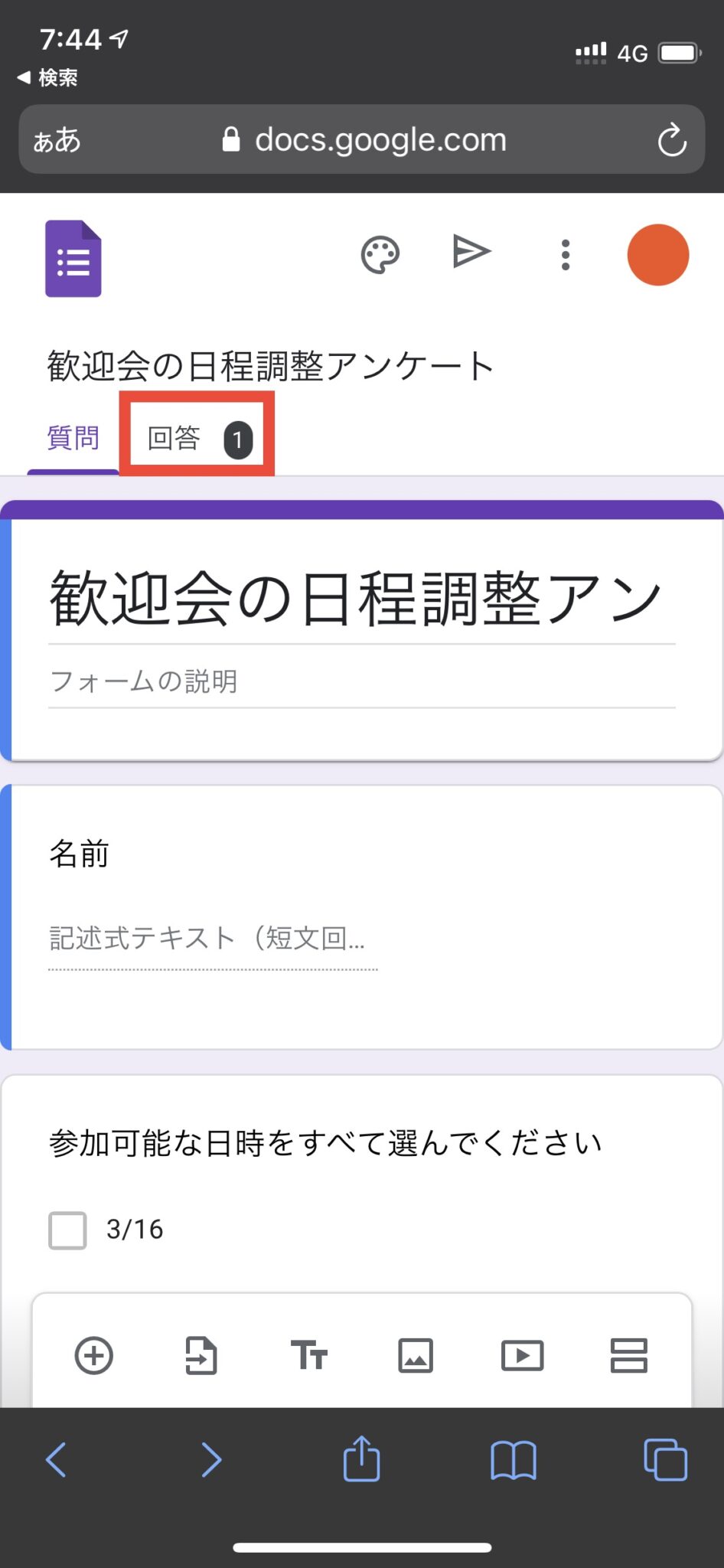The height and width of the screenshot is (1568, 724).
Task: Import questions using the toolbar icon
Action: (x=201, y=1355)
